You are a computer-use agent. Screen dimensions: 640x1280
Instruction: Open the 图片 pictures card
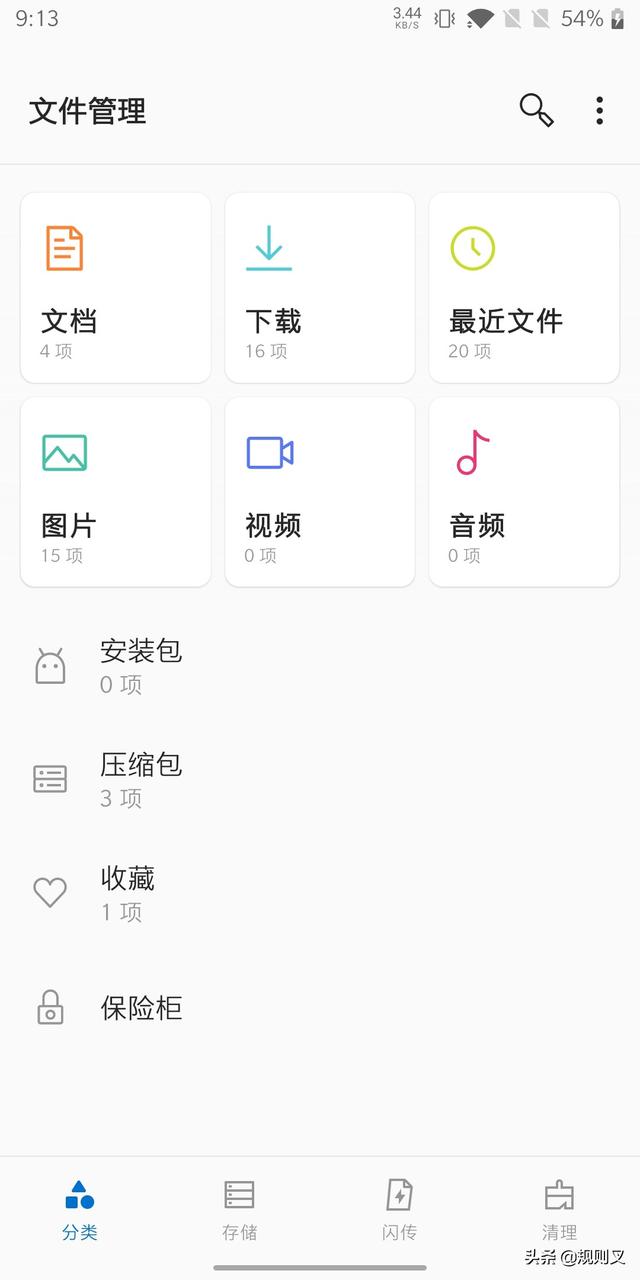[x=116, y=492]
